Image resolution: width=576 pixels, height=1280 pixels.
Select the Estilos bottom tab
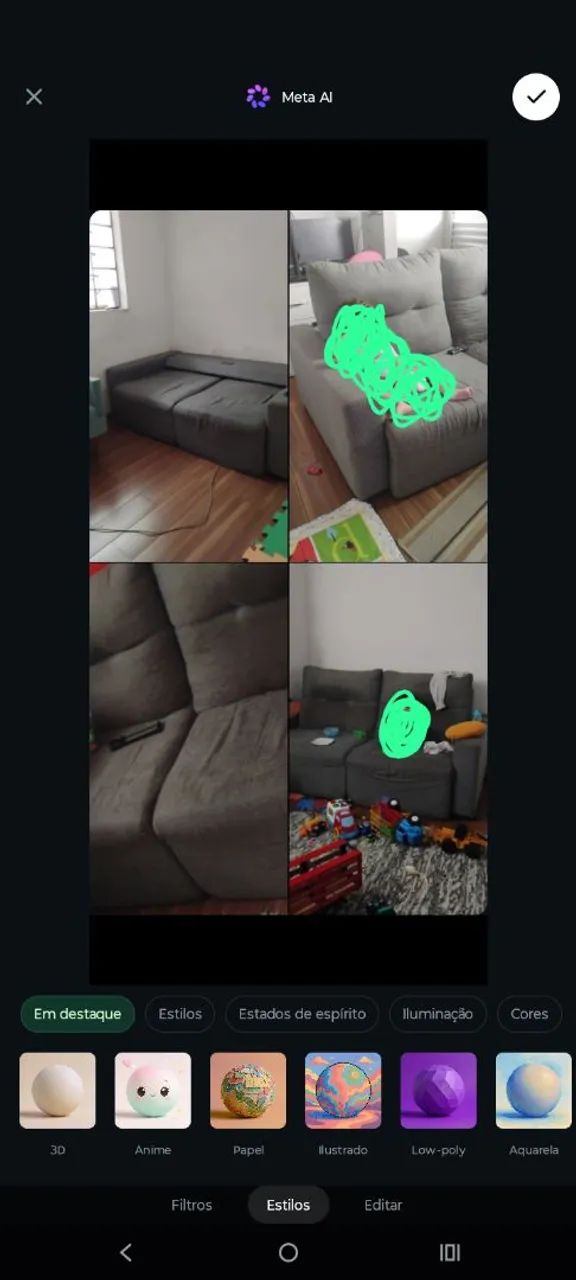[x=288, y=1205]
